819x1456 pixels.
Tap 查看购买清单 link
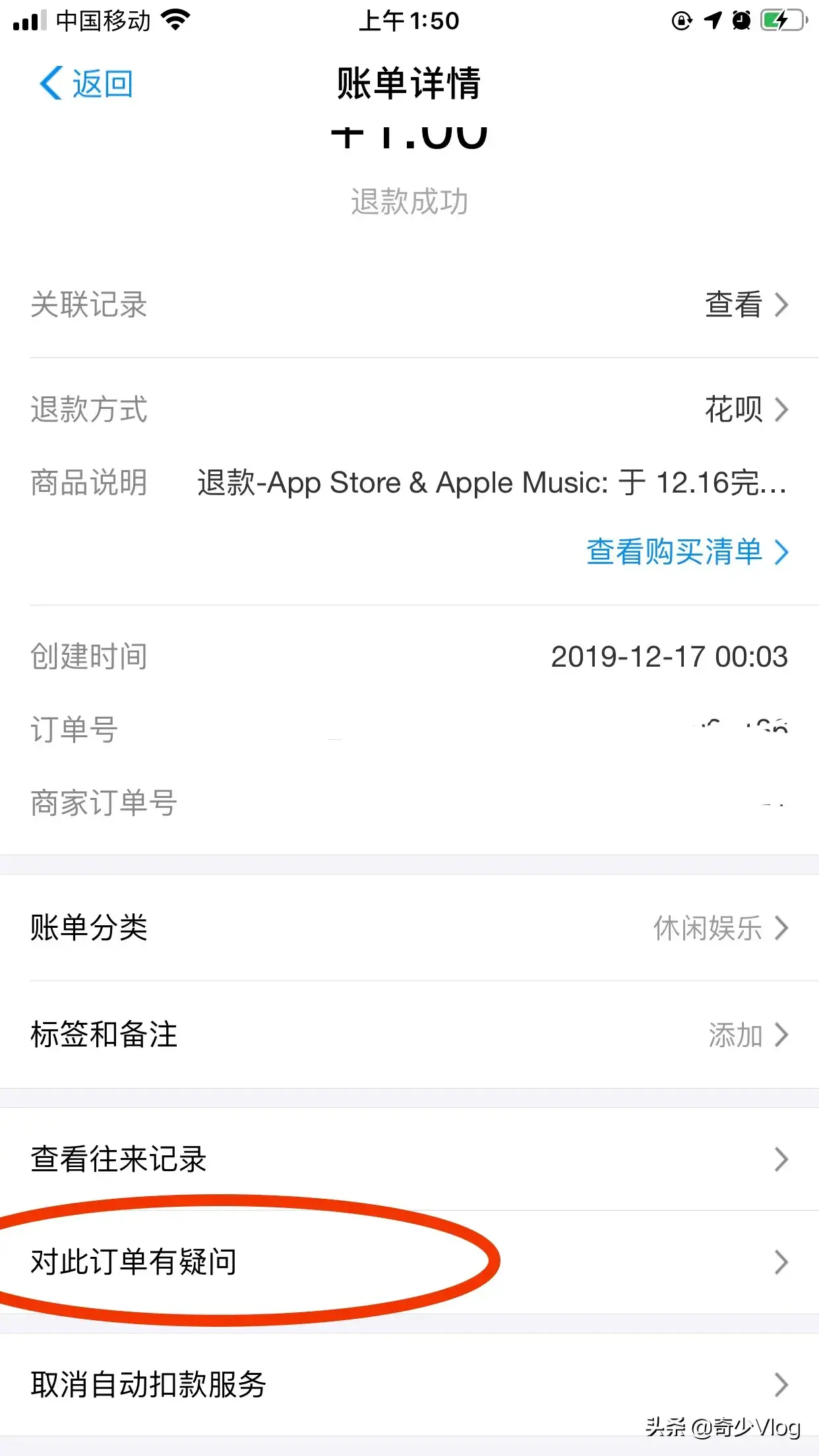tap(686, 551)
